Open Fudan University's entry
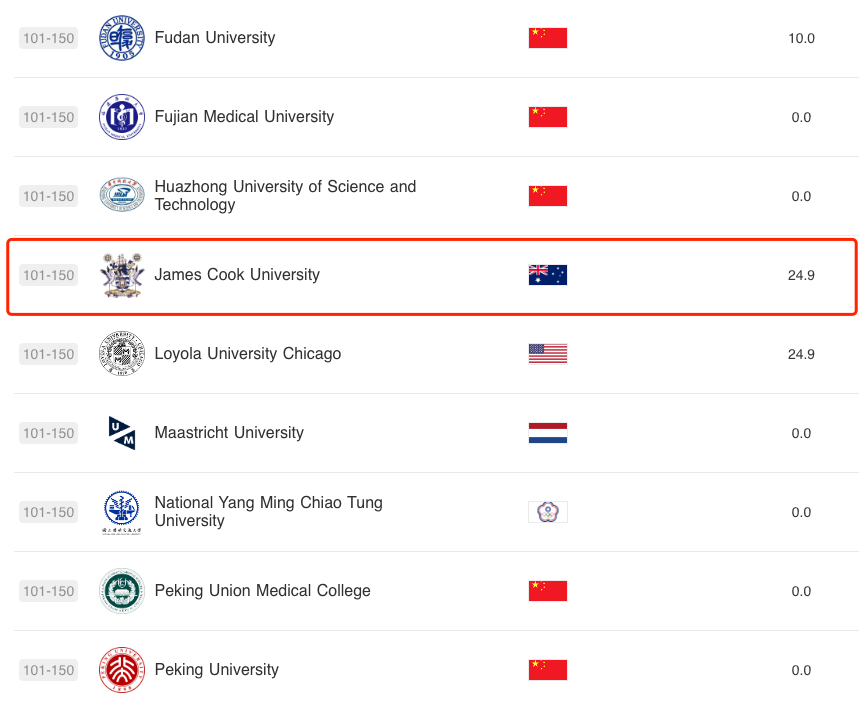Viewport: 859px width, 703px height. click(214, 38)
